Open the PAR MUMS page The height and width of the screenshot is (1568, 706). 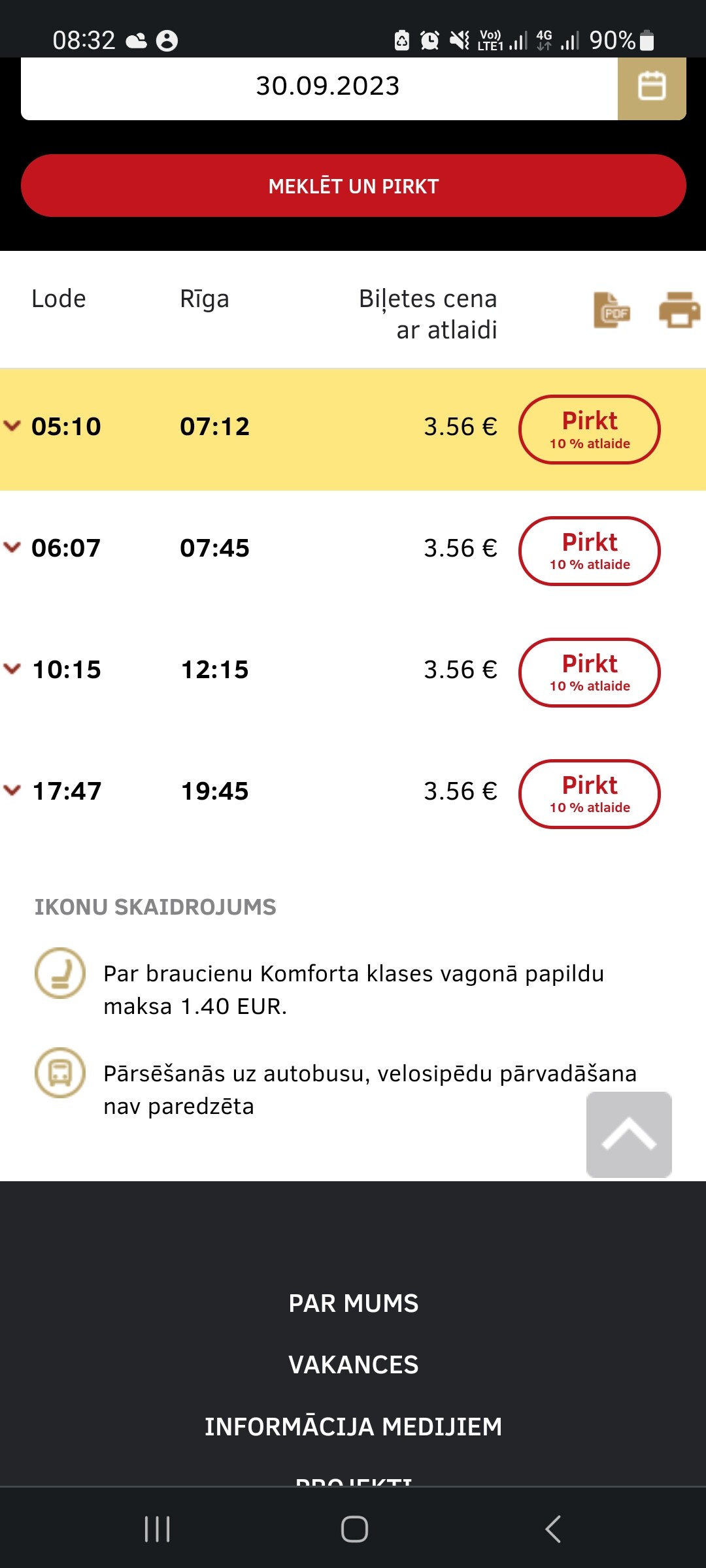pyautogui.click(x=353, y=1303)
